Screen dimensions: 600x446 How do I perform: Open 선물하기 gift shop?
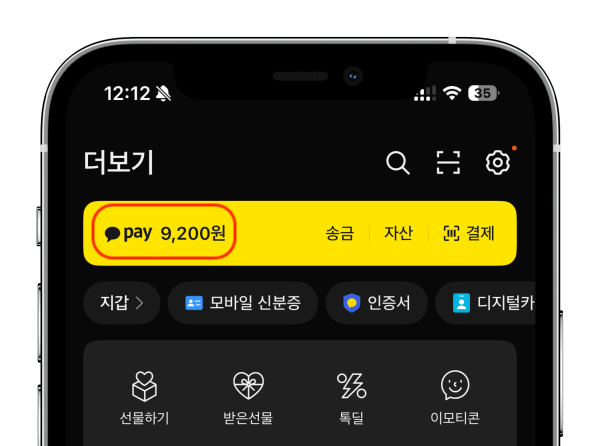point(144,397)
